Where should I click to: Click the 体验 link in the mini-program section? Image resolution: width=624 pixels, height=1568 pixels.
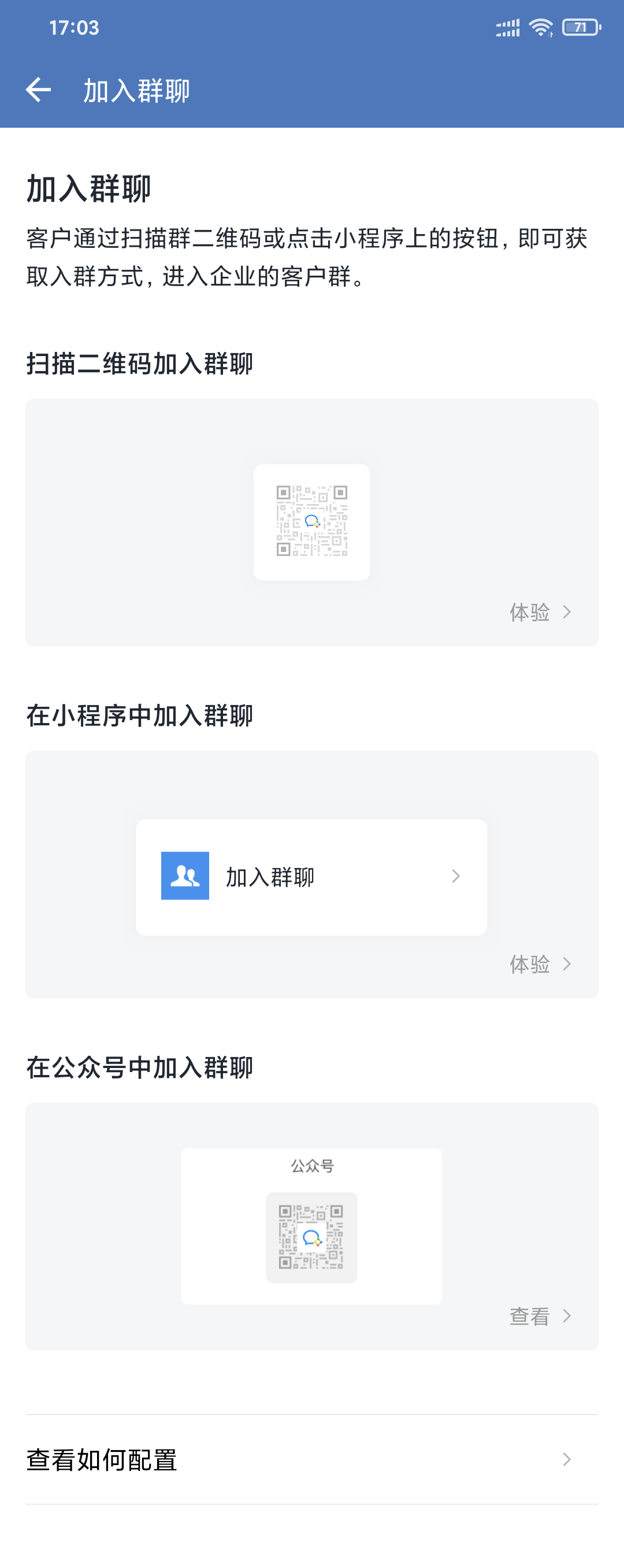click(529, 964)
